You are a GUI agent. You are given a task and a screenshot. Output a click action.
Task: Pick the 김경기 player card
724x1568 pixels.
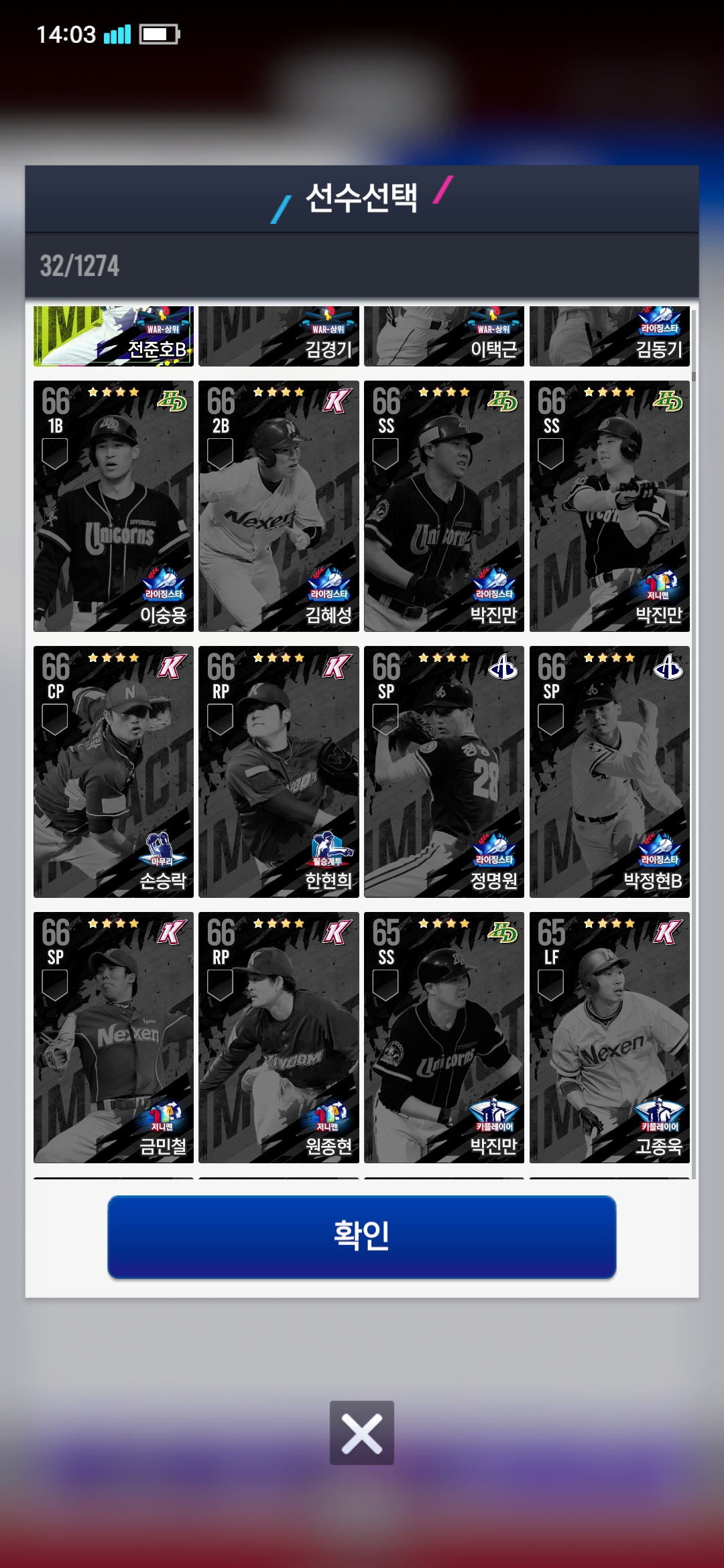(x=278, y=336)
